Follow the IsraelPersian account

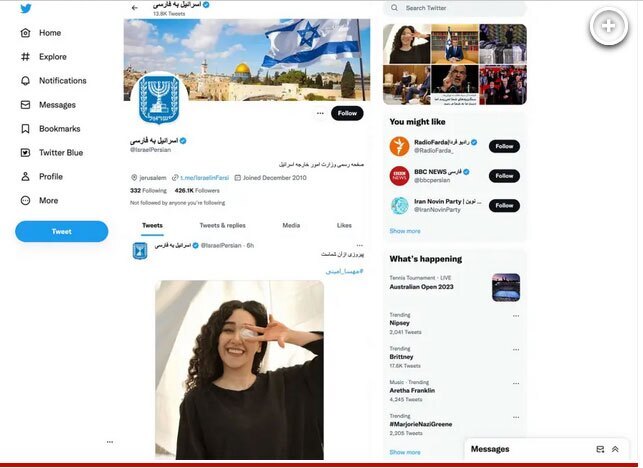[347, 113]
